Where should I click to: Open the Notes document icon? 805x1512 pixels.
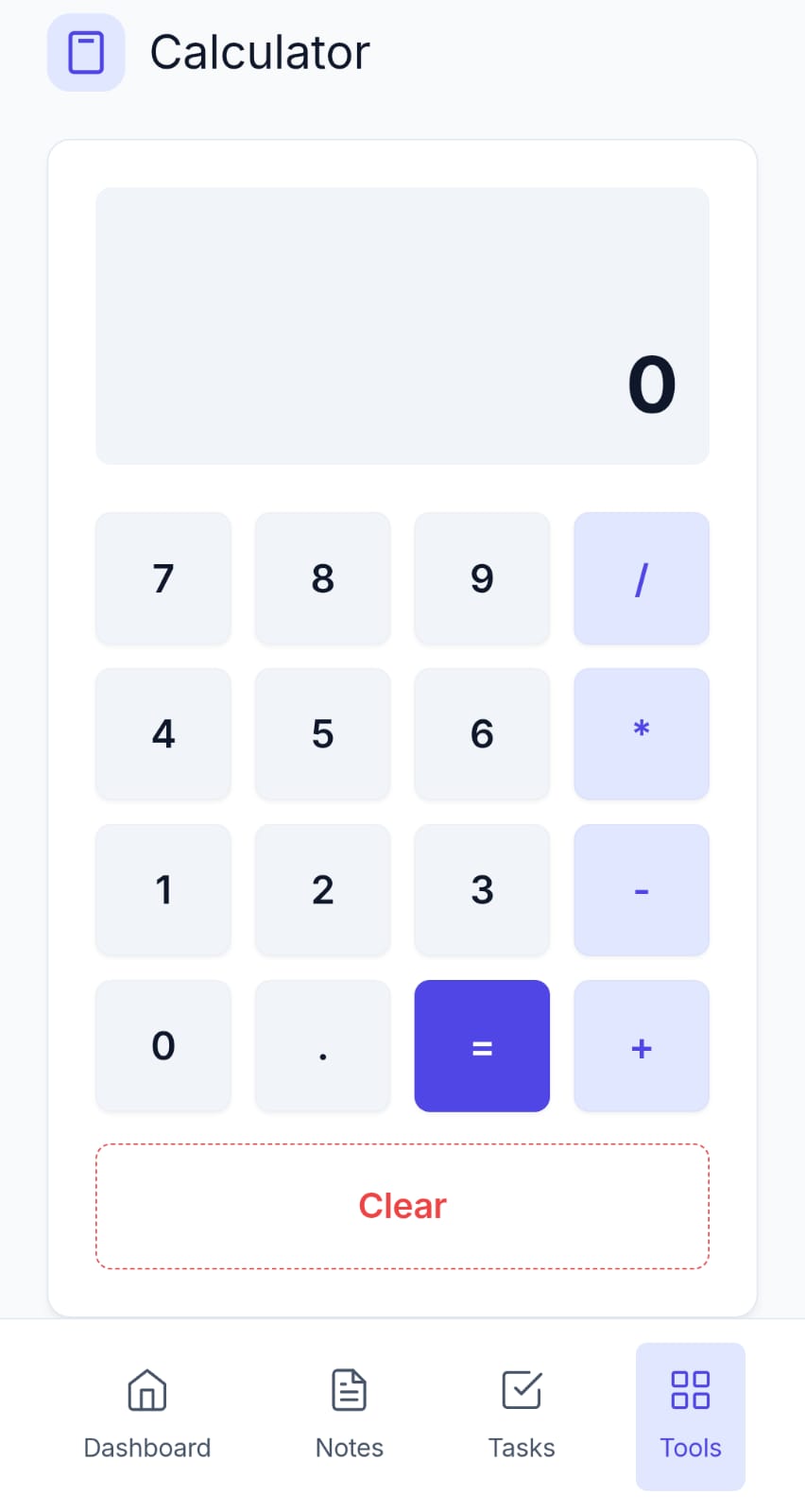point(349,1389)
